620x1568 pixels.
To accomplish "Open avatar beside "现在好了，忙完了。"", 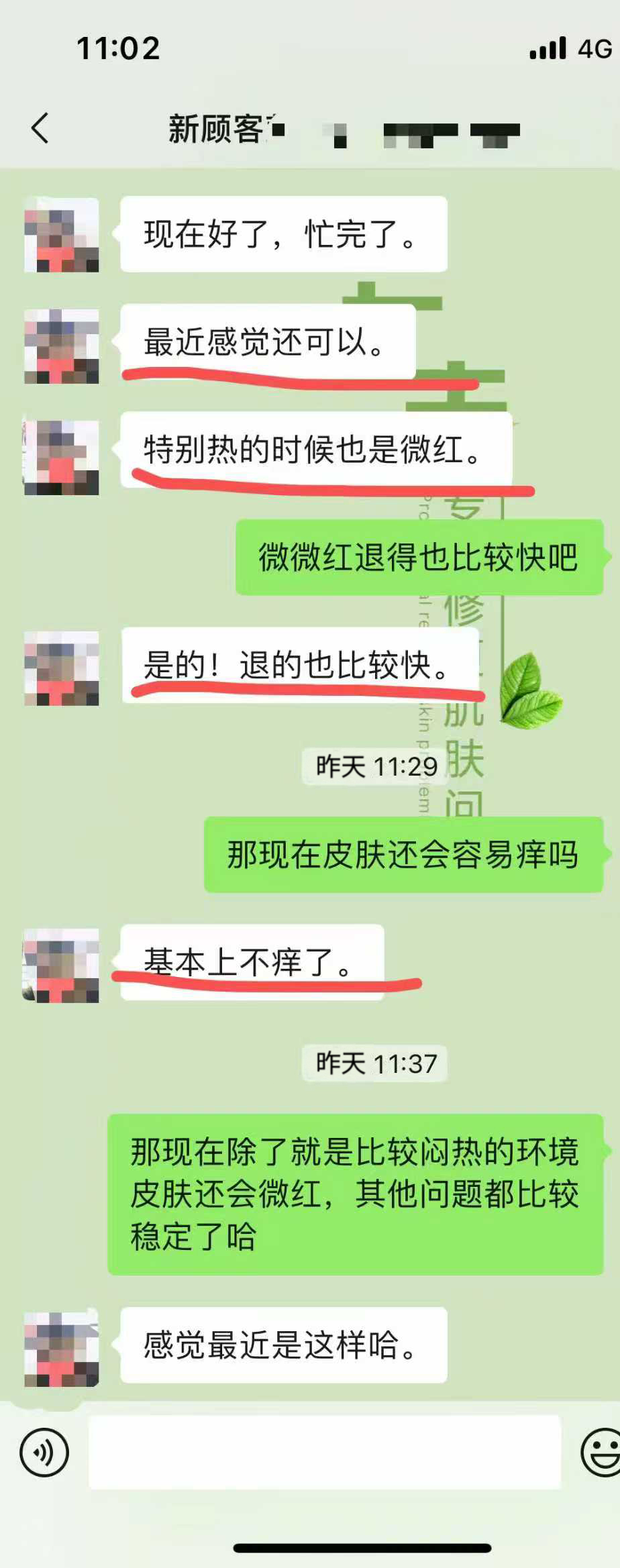I will (x=62, y=234).
